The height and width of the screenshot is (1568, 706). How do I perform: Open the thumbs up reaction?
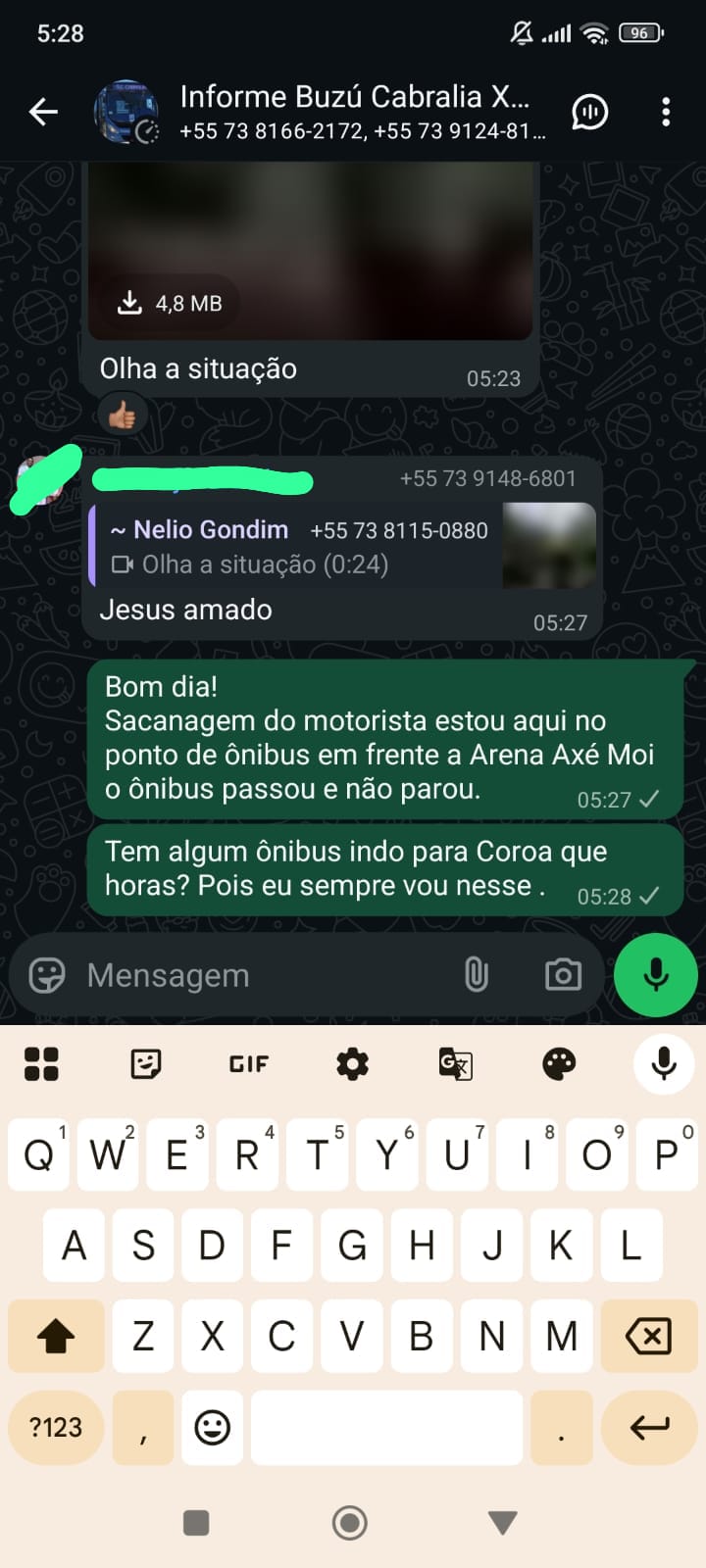point(123,416)
